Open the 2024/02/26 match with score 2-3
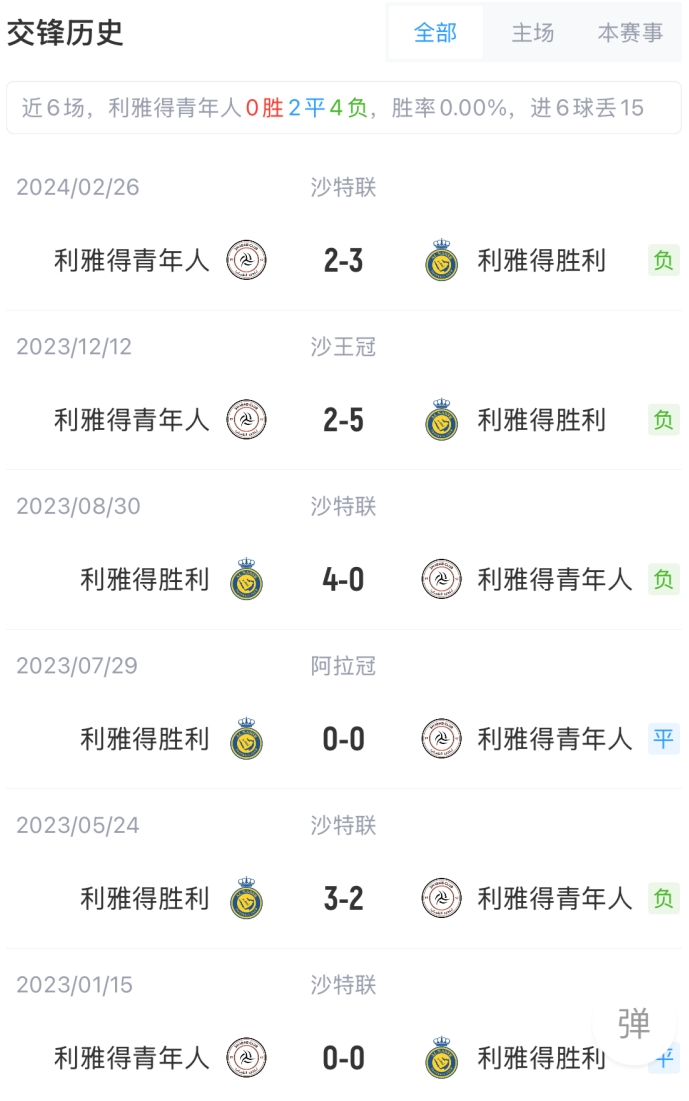 [343, 261]
